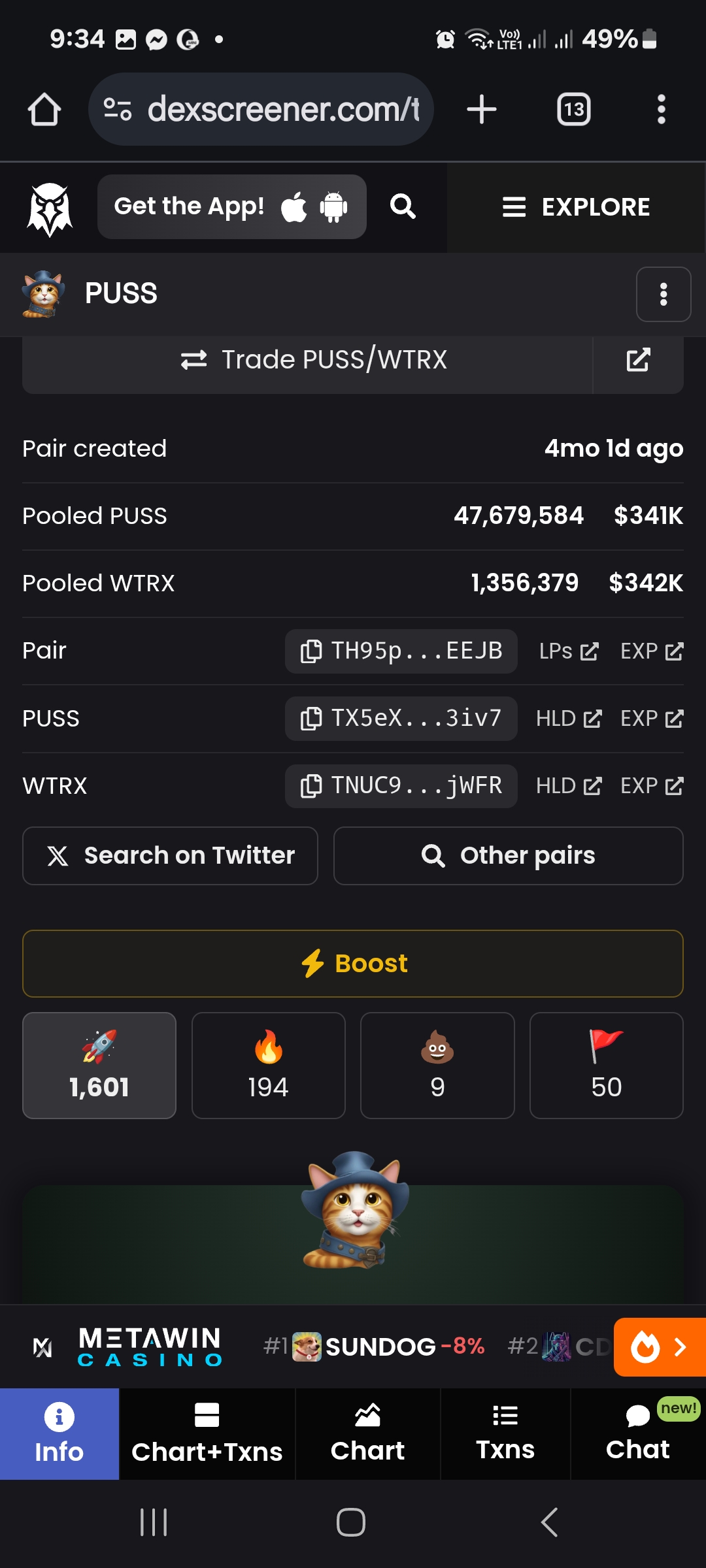Go back with the system back button
This screenshot has height=1568, width=706.
550,1522
